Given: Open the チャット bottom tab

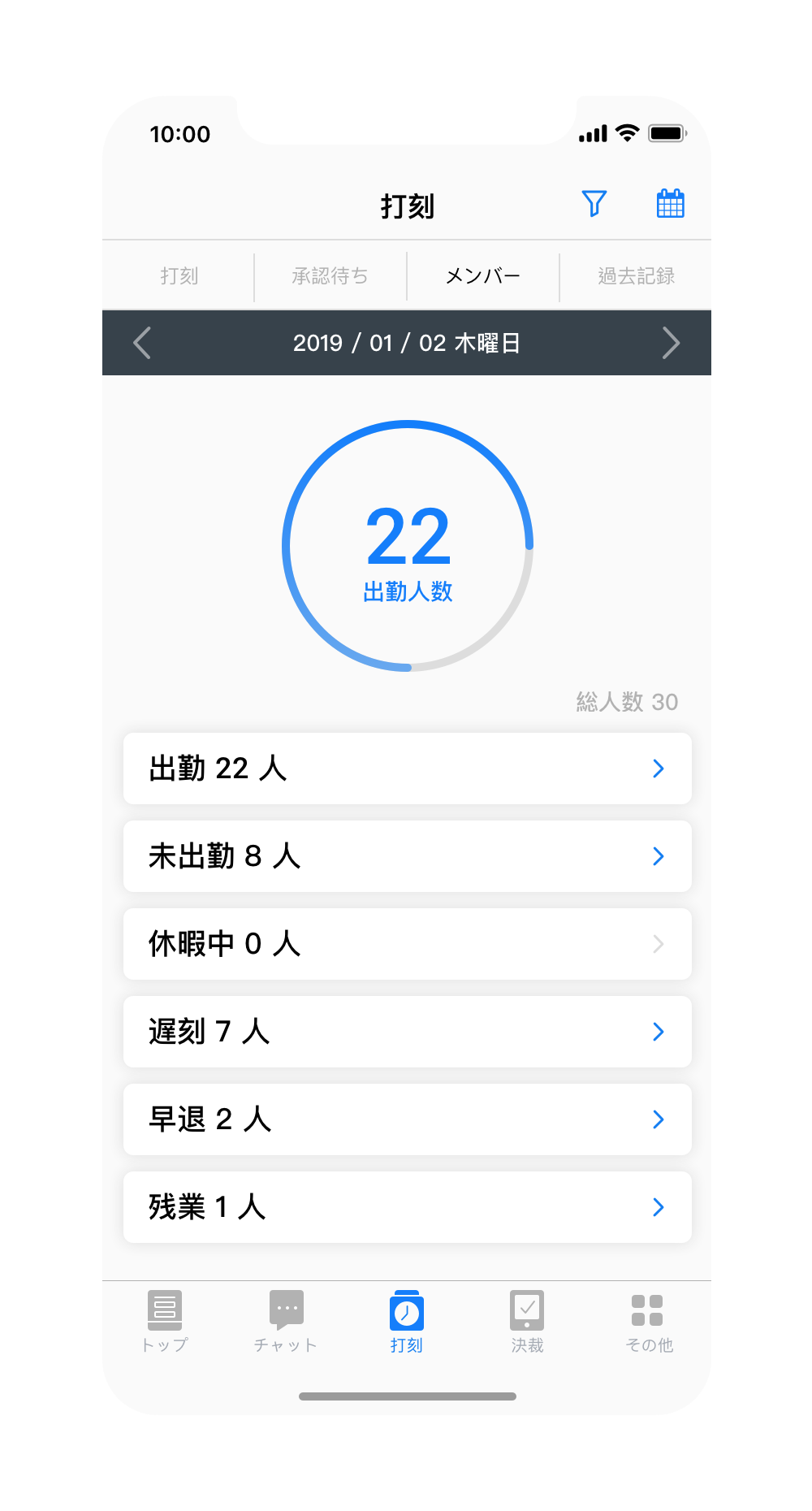Looking at the screenshot, I should (286, 1321).
